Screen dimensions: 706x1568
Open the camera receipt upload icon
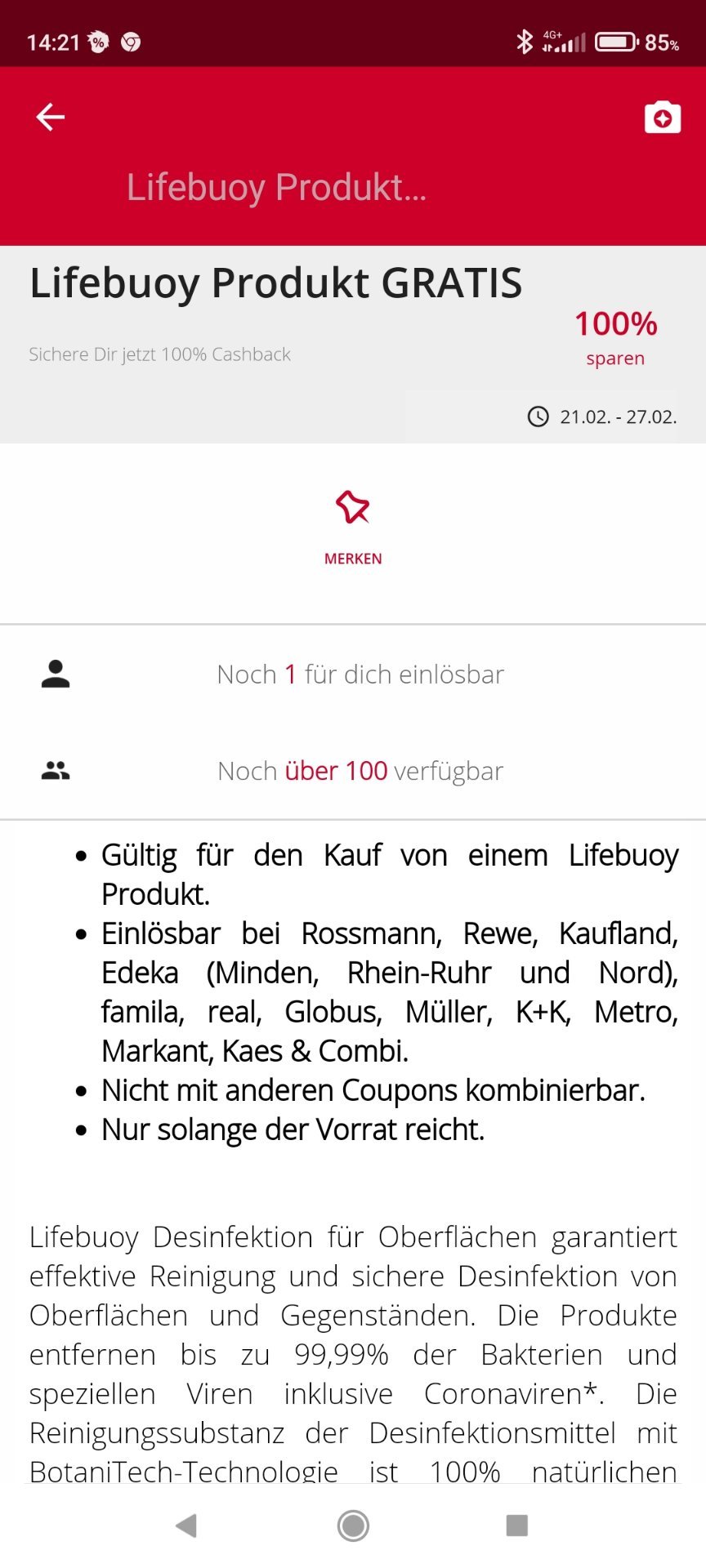[662, 118]
